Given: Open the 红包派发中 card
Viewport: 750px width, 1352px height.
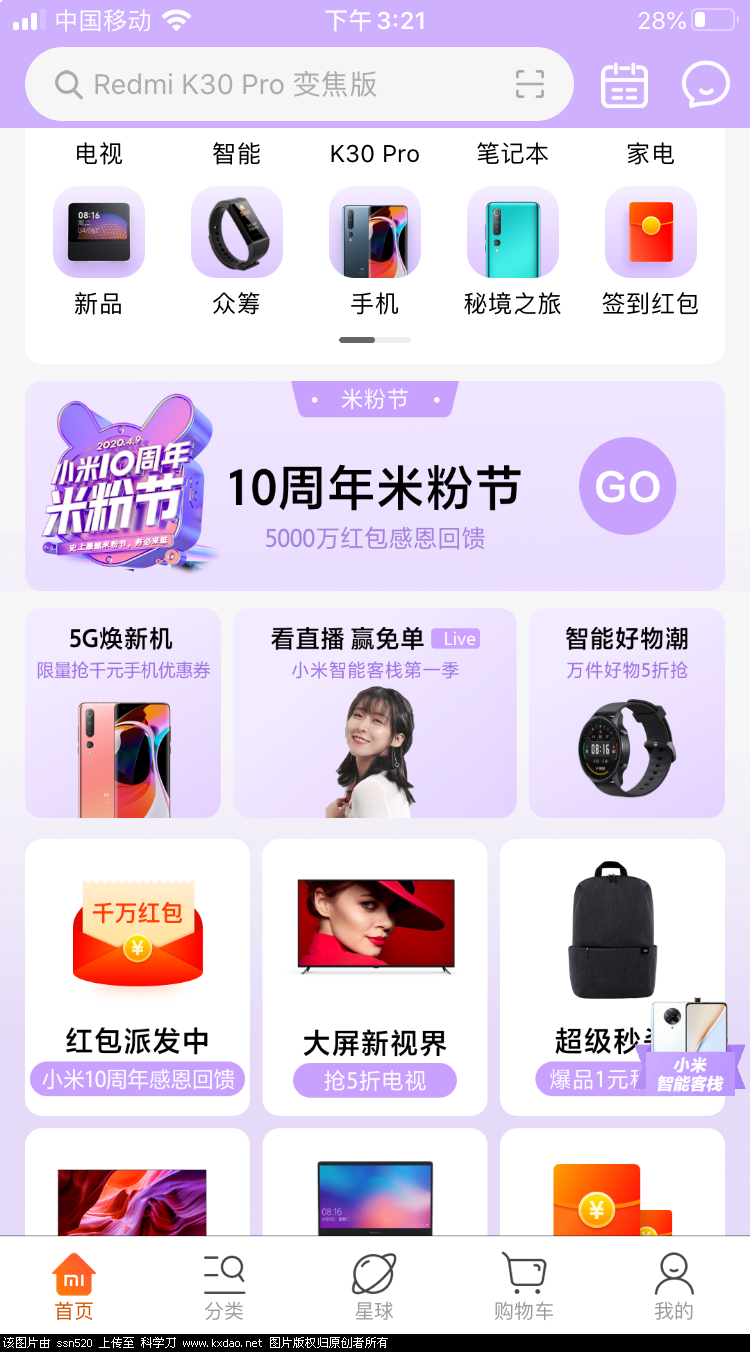Looking at the screenshot, I should pyautogui.click(x=137, y=976).
